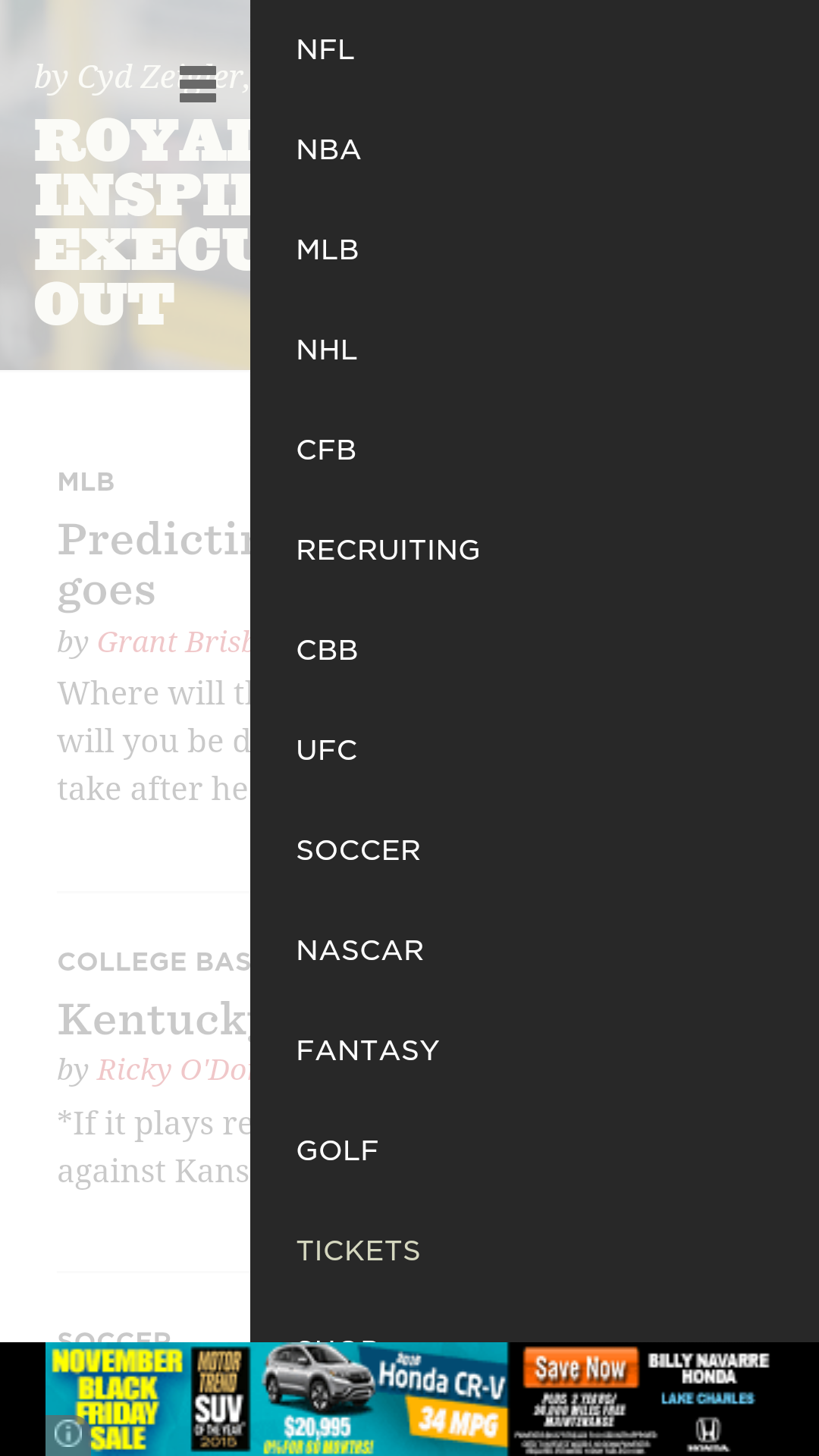Open the hamburger navigation menu
819x1456 pixels.
pyautogui.click(x=197, y=84)
